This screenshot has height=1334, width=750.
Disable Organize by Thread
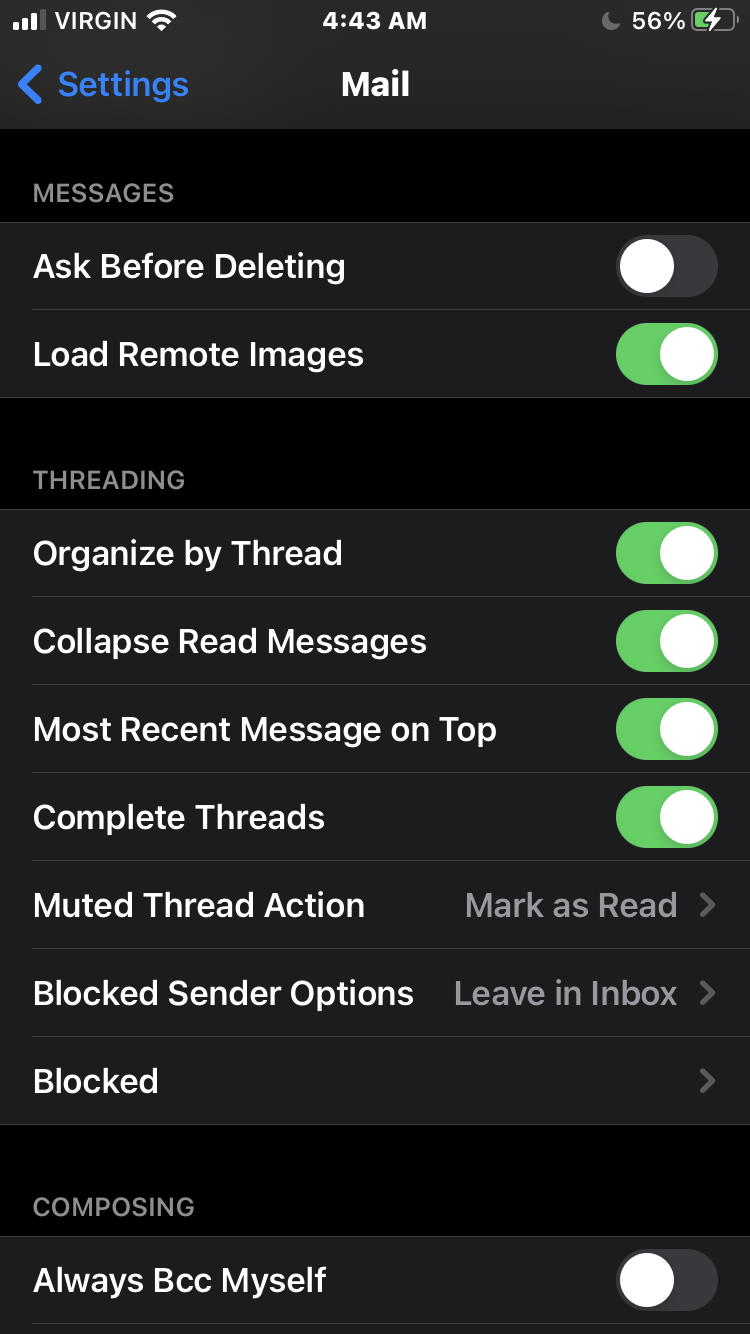point(666,553)
